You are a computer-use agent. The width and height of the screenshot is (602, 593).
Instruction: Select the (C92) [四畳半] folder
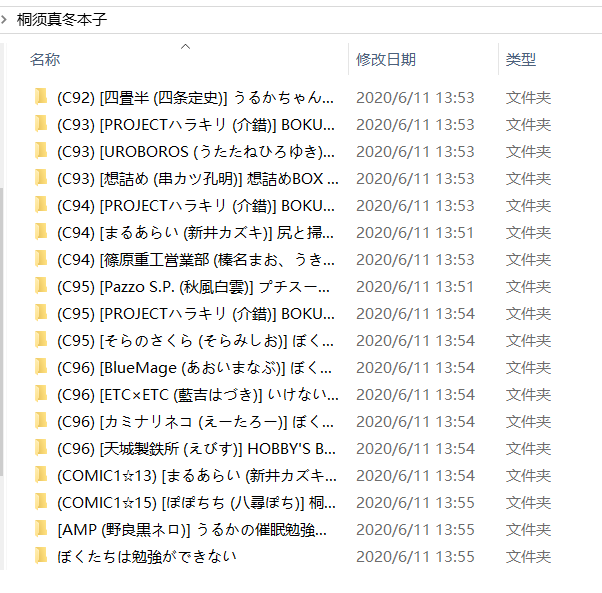pyautogui.click(x=195, y=98)
